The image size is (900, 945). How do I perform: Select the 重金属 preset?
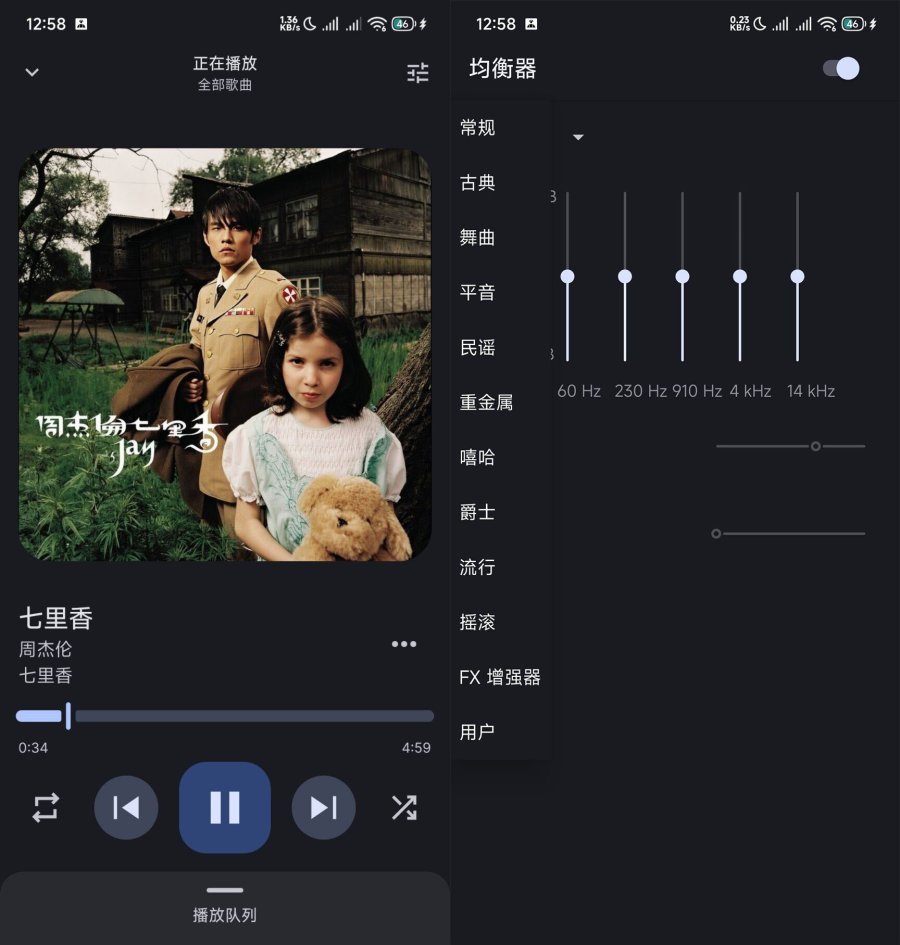[487, 402]
